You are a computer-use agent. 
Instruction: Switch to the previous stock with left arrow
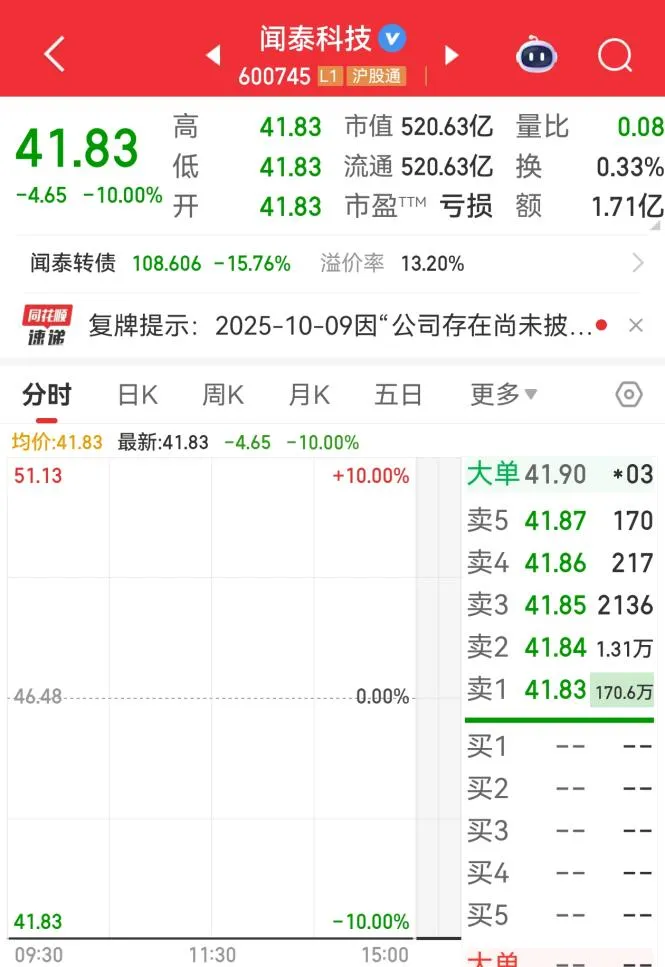tap(213, 55)
